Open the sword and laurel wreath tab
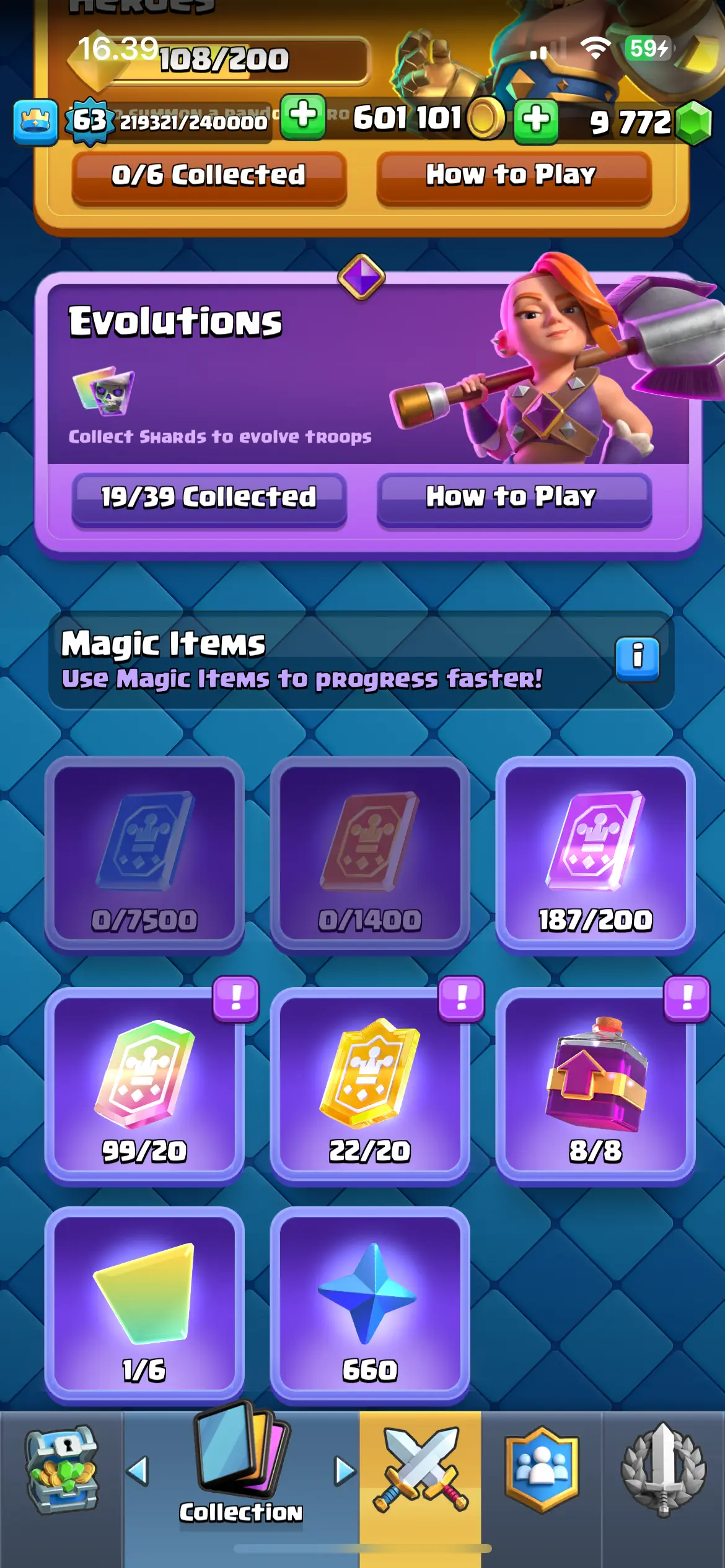The image size is (725, 1568). (x=664, y=1471)
